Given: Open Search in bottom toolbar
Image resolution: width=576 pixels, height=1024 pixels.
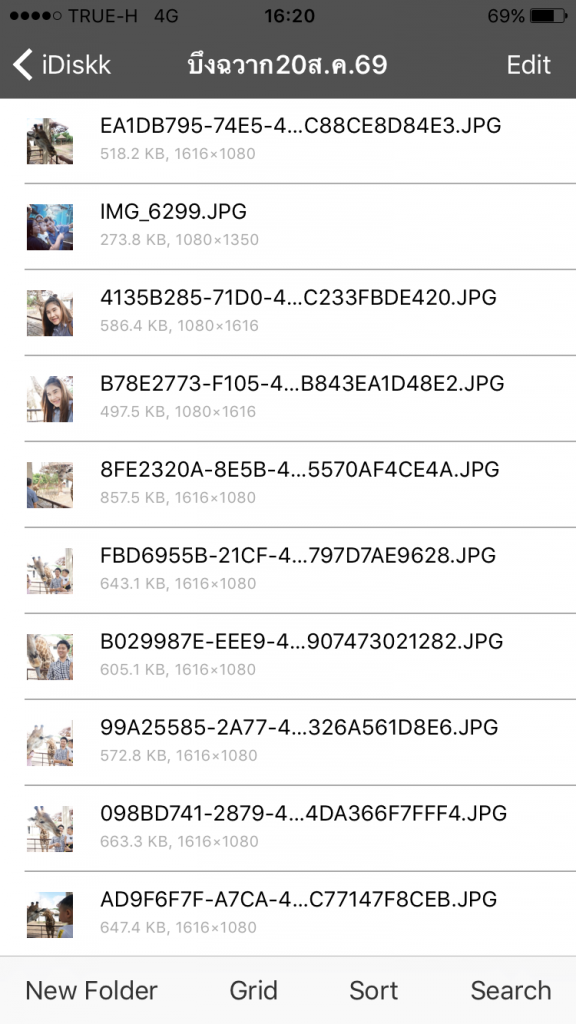Looking at the screenshot, I should pos(511,991).
